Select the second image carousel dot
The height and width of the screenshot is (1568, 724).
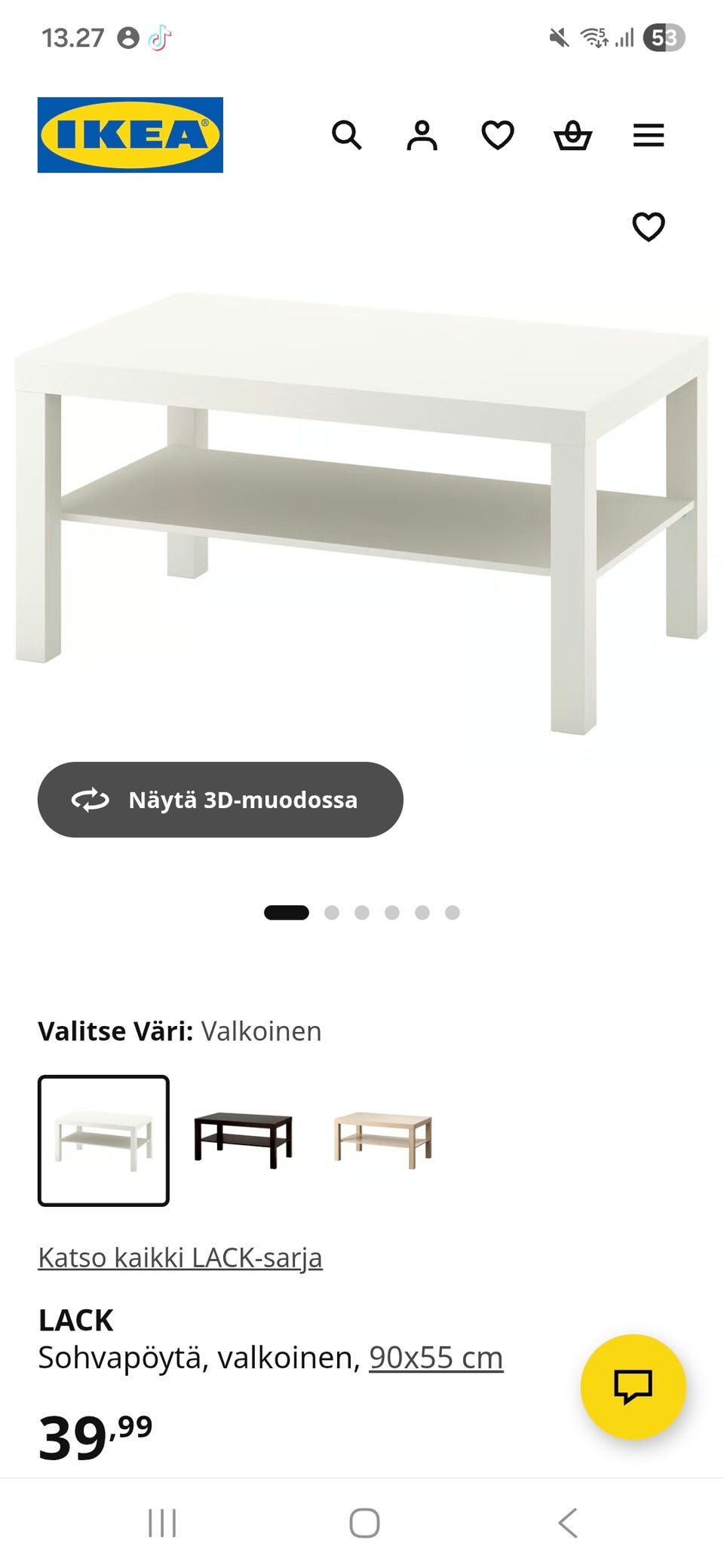point(330,912)
